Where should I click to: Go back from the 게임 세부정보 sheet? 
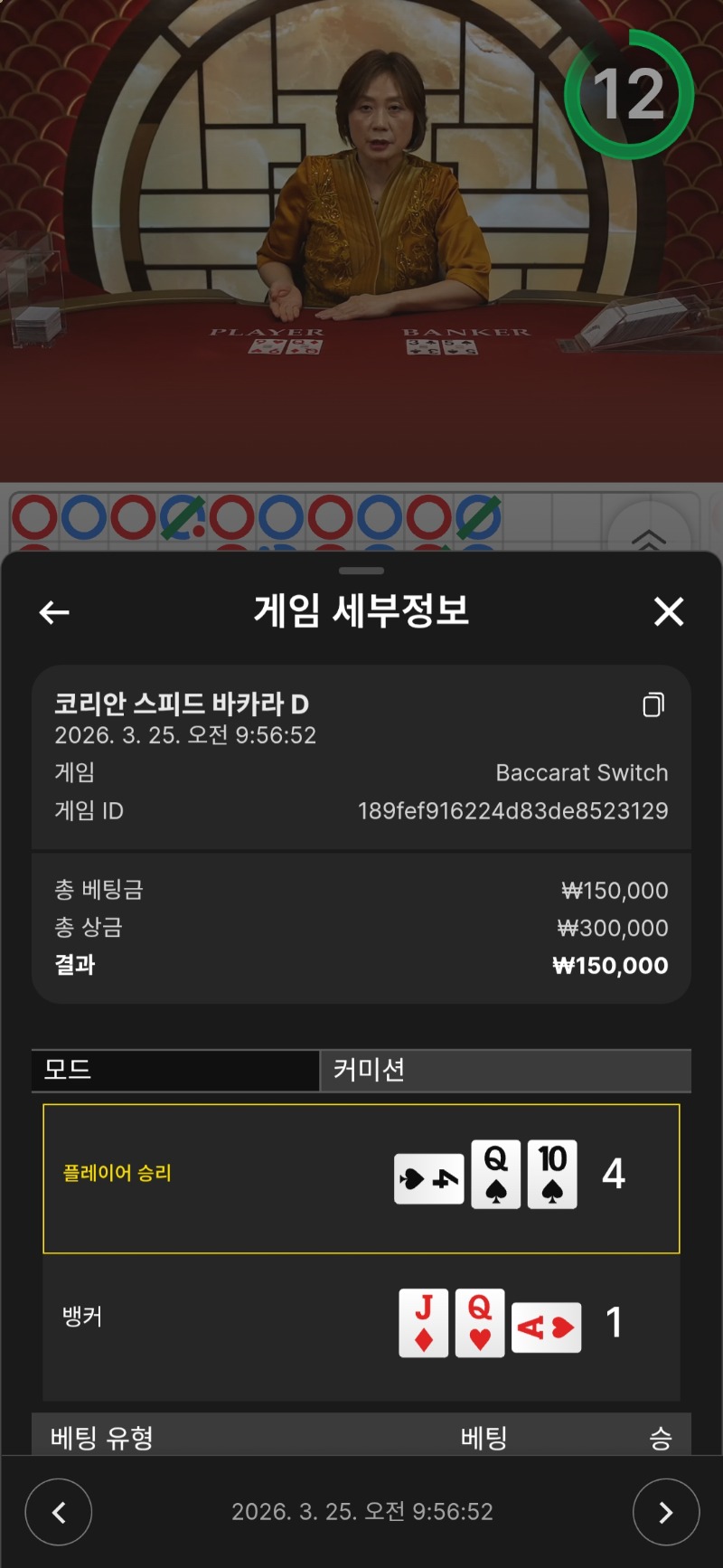click(54, 612)
